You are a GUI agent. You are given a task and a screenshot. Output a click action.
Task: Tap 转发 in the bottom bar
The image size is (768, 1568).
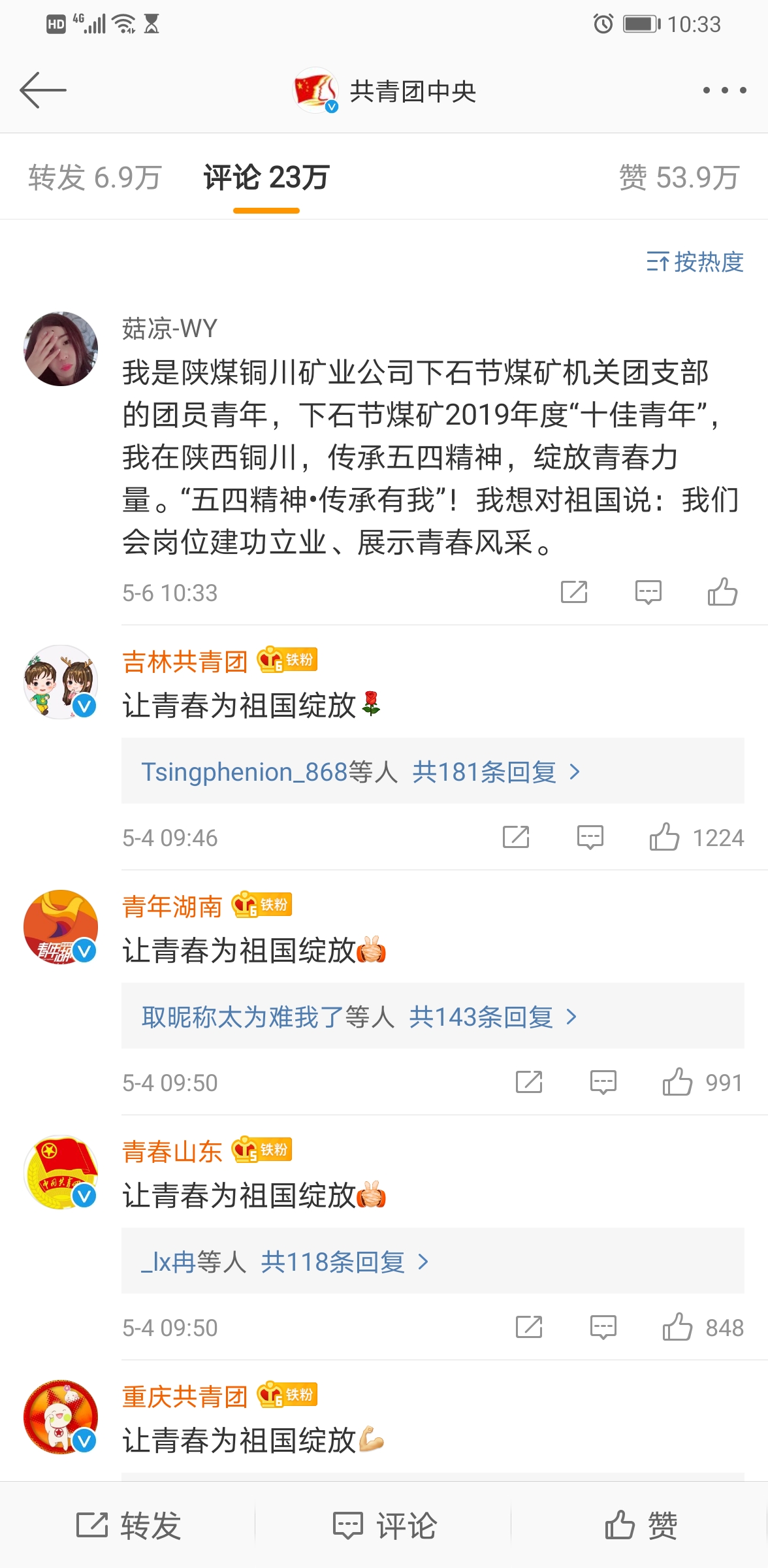tap(129, 1526)
